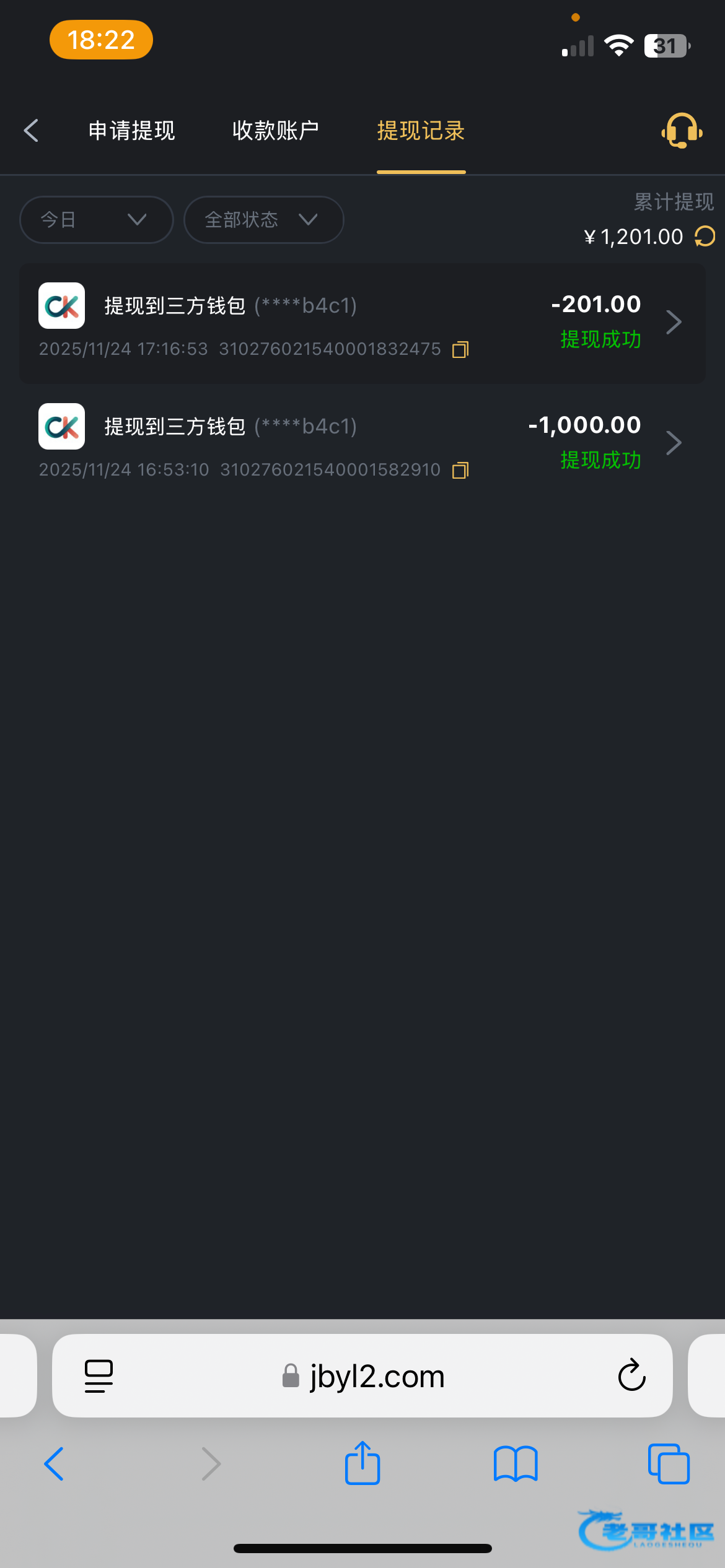Open customer service headset icon

click(x=682, y=131)
